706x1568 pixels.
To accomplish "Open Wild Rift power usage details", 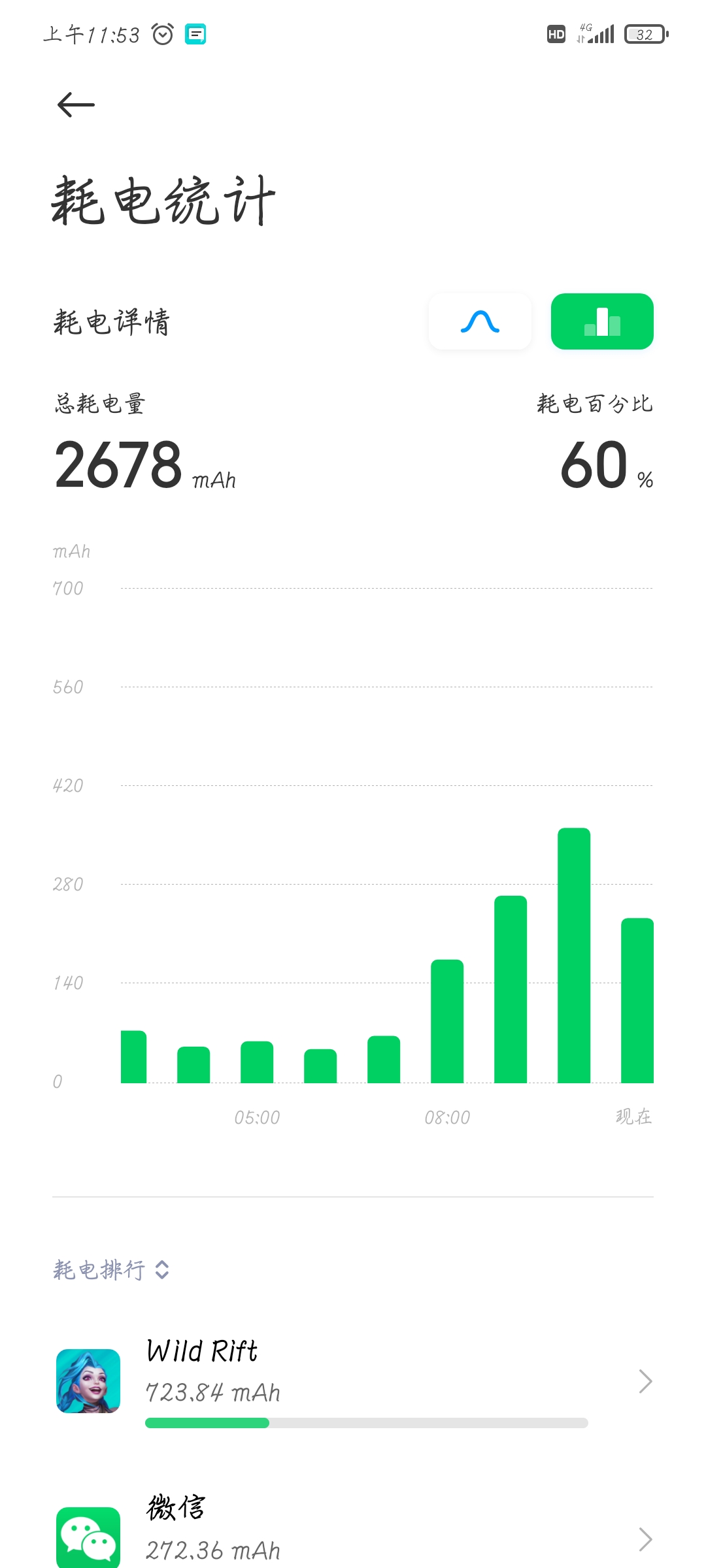I will [353, 1381].
